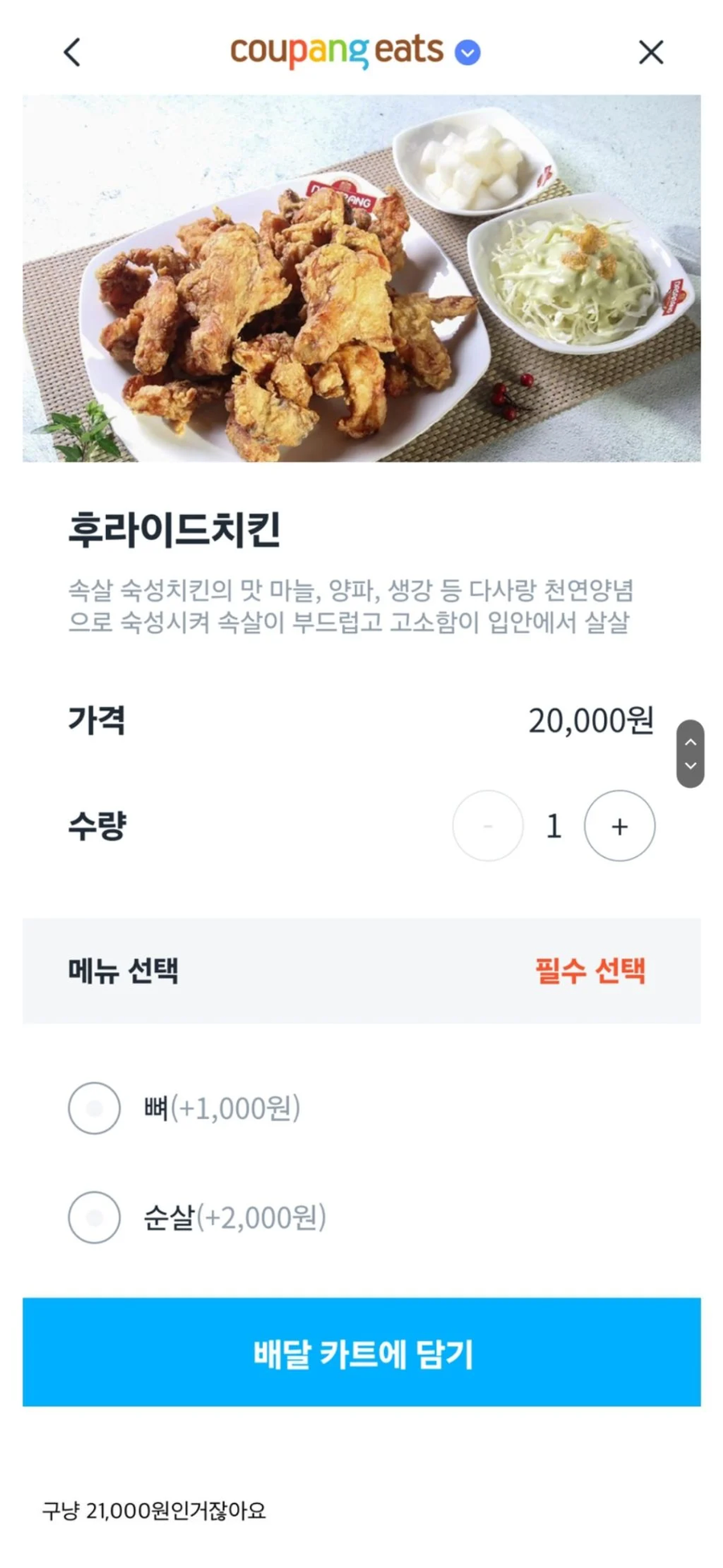Click the 20,000원 price text
Viewport: 723px width, 1568px height.
point(591,721)
